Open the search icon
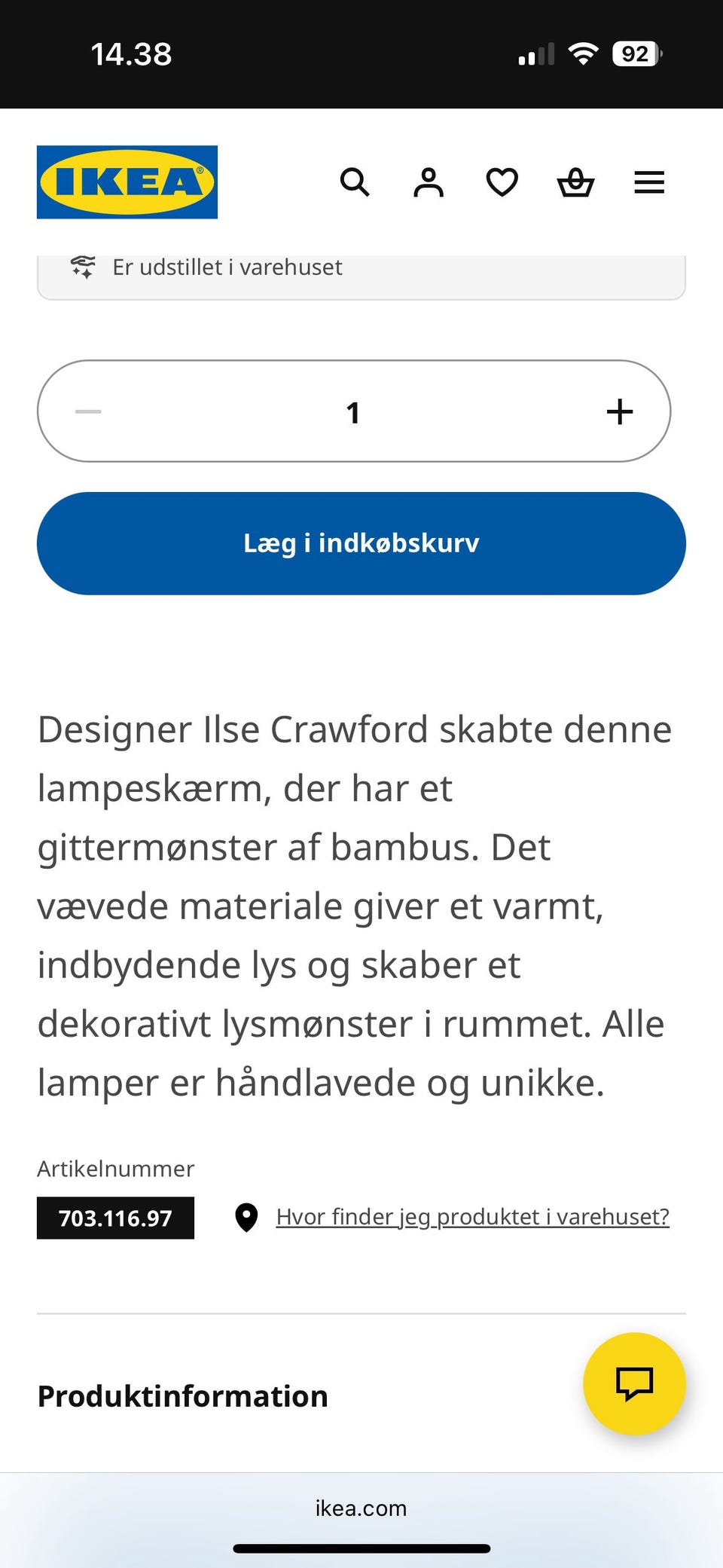The width and height of the screenshot is (723, 1568). point(355,182)
